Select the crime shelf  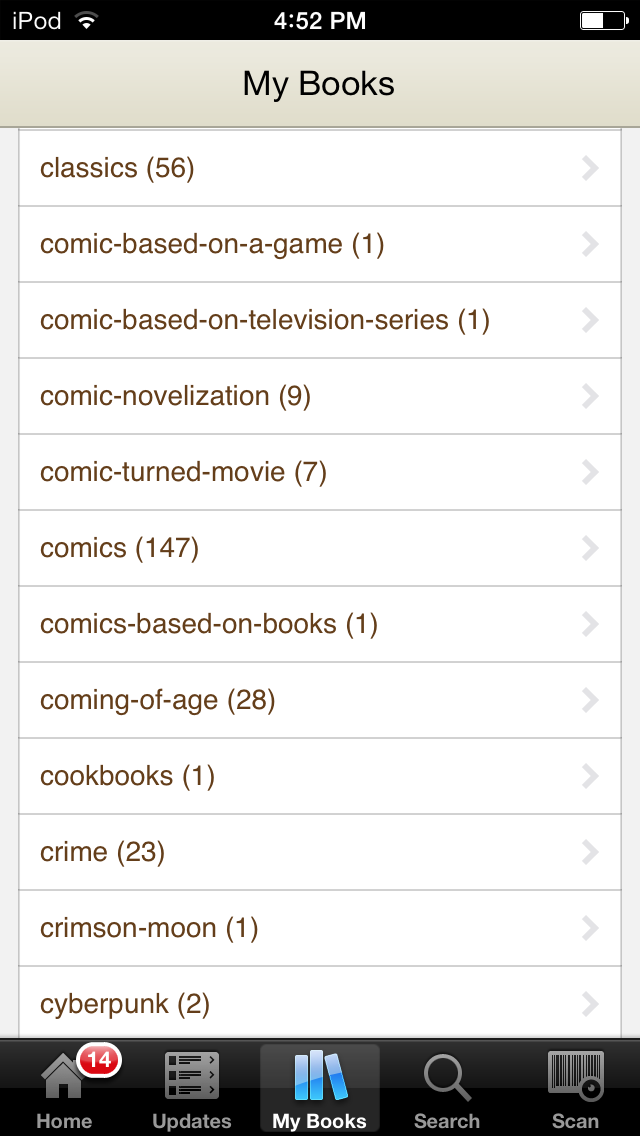point(320,852)
